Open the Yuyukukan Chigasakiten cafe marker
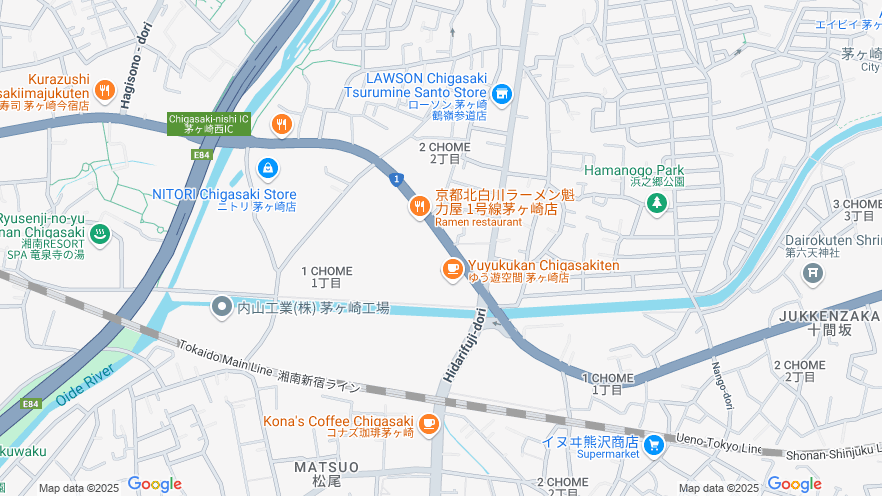The image size is (882, 496). 452,268
